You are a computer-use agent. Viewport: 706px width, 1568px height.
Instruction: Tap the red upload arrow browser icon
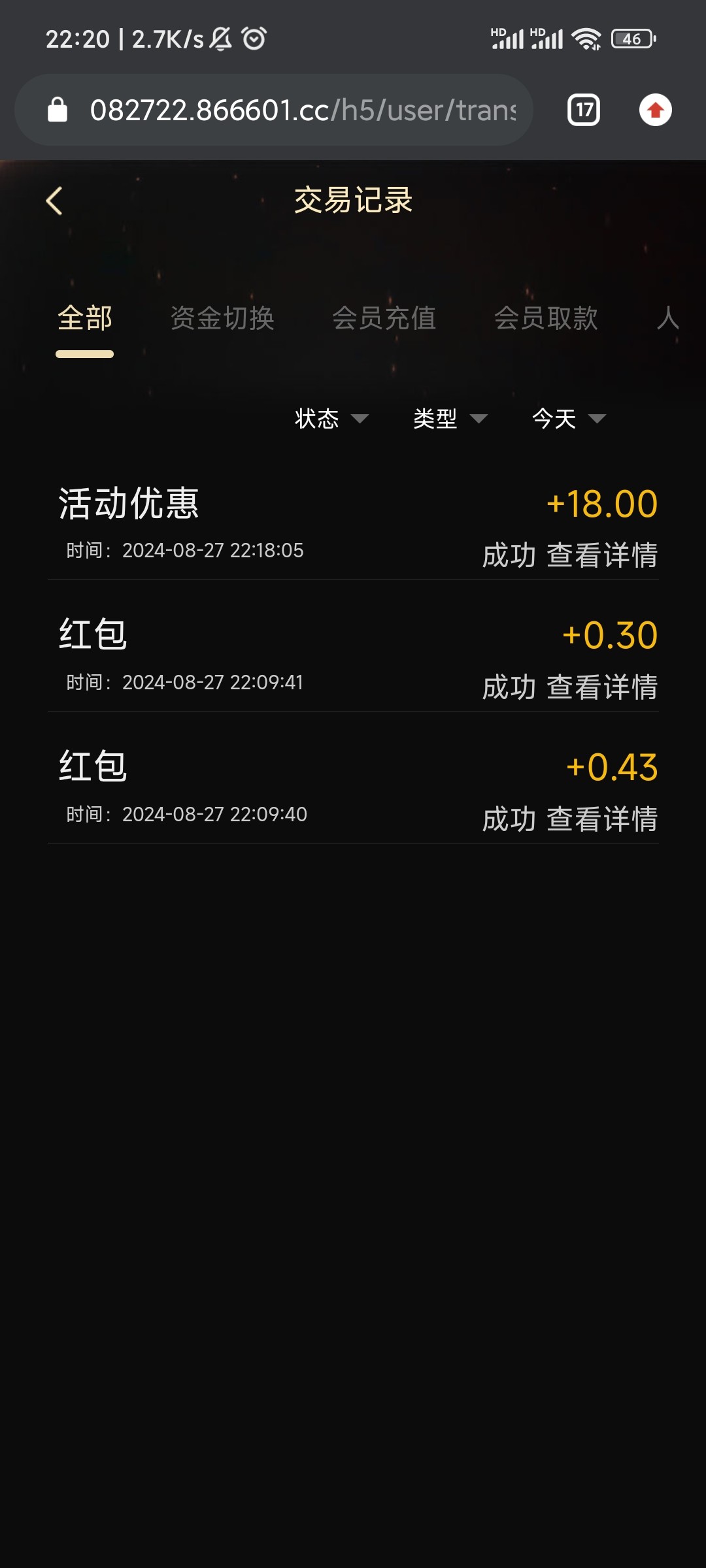[x=655, y=110]
